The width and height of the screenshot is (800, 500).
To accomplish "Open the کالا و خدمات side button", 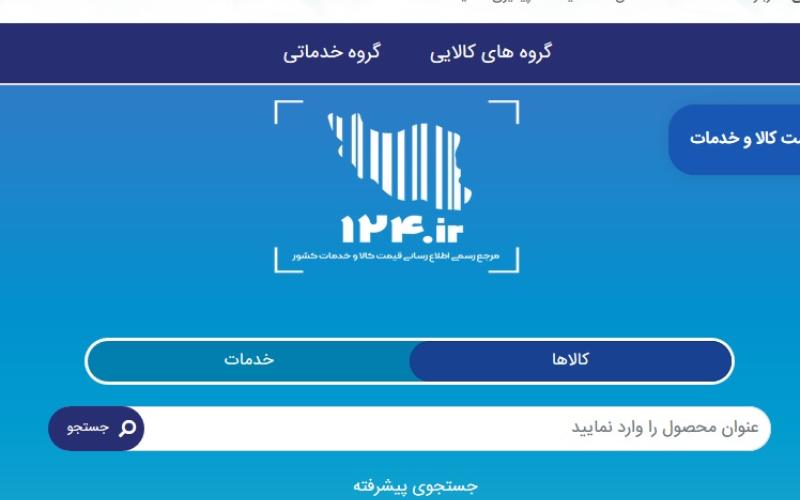I will point(740,139).
